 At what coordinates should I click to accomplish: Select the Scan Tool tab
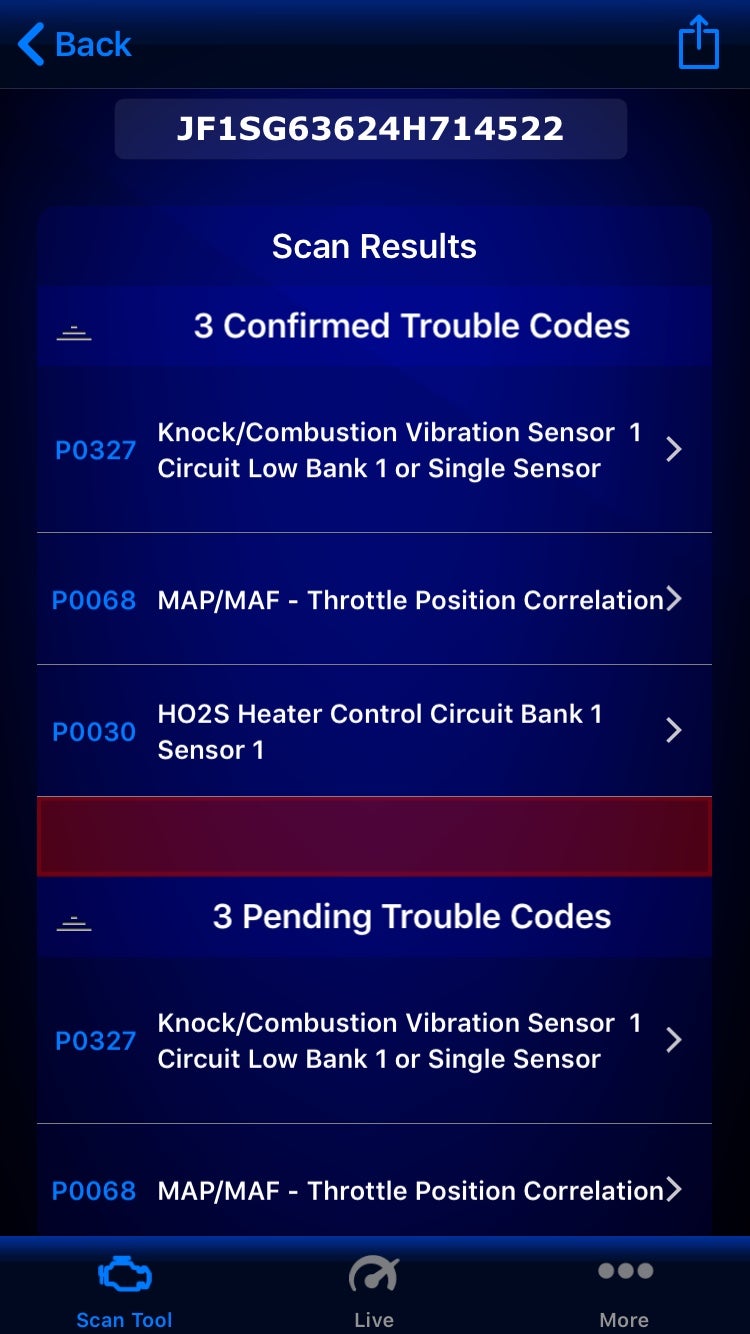(x=125, y=1290)
